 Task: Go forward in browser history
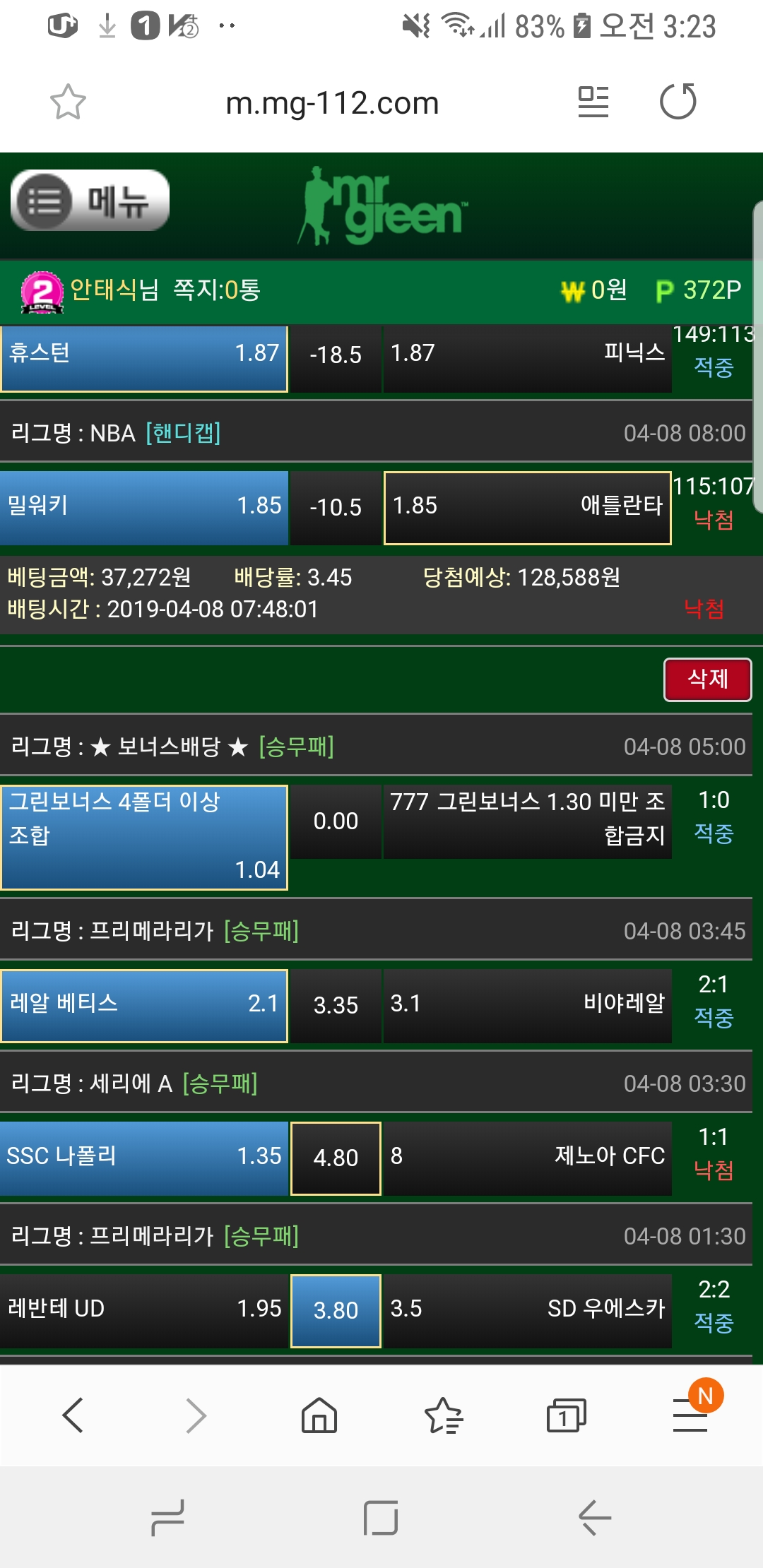point(196,1415)
